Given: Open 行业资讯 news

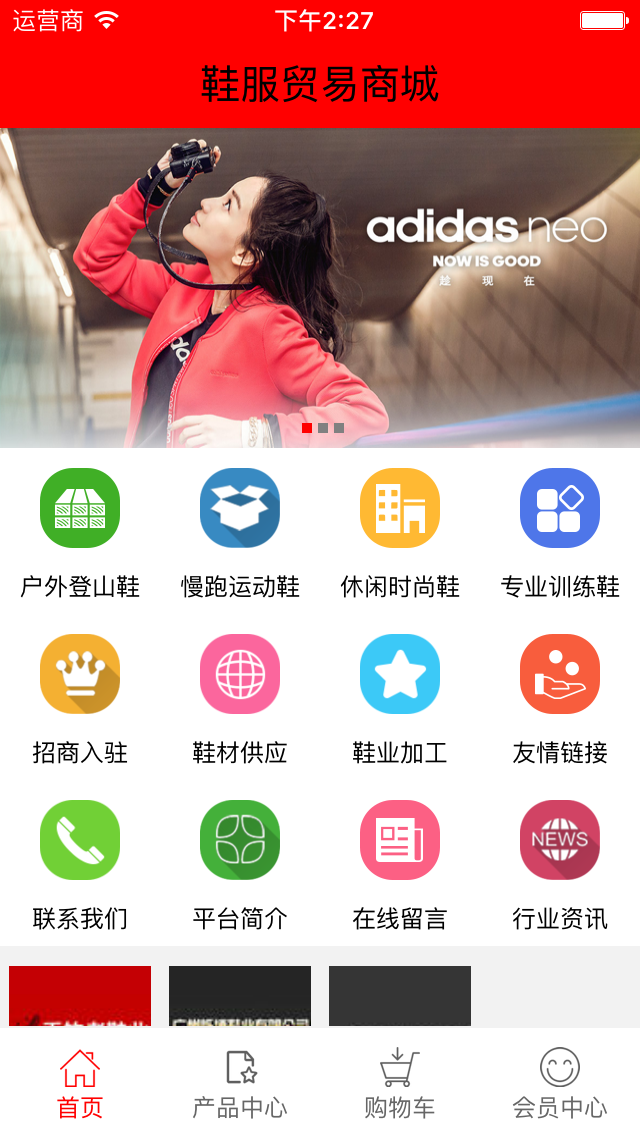Looking at the screenshot, I should pyautogui.click(x=560, y=840).
